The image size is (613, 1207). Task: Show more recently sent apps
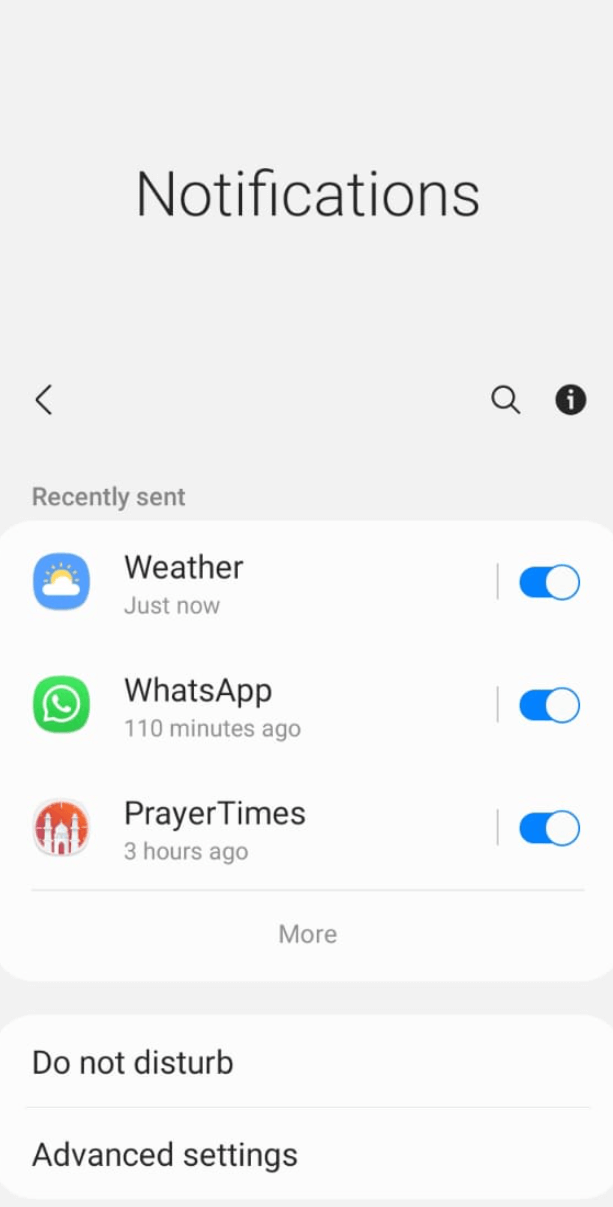pos(307,934)
